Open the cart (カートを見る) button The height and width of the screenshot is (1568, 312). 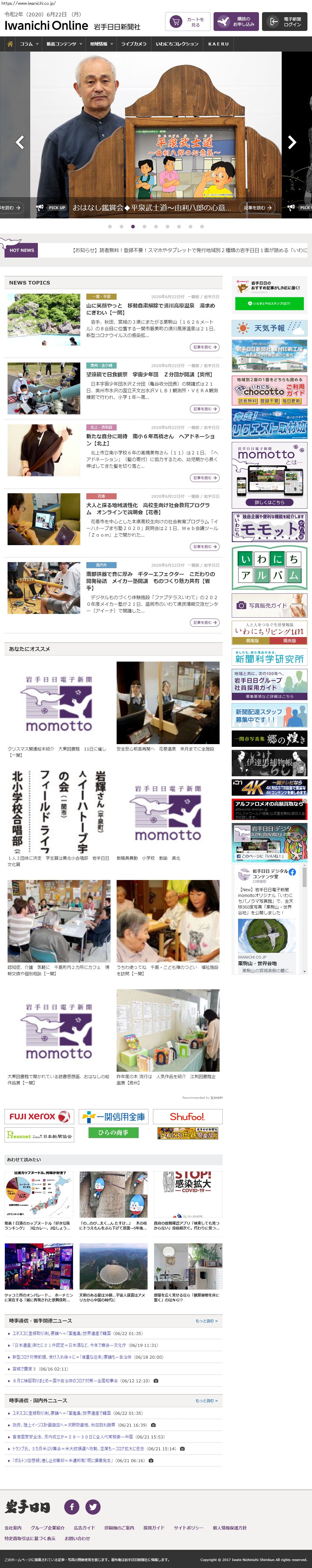pyautogui.click(x=187, y=22)
